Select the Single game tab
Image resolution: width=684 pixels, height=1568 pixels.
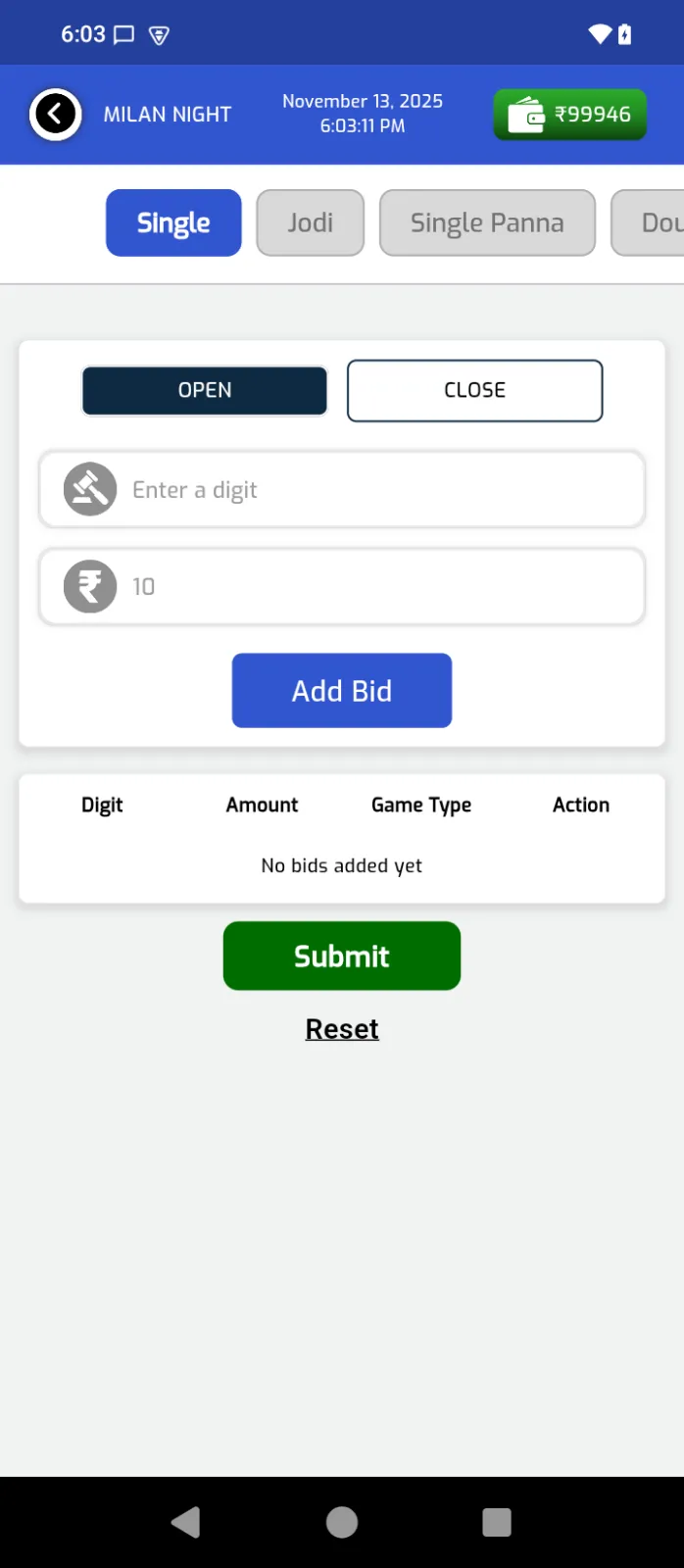pyautogui.click(x=173, y=222)
